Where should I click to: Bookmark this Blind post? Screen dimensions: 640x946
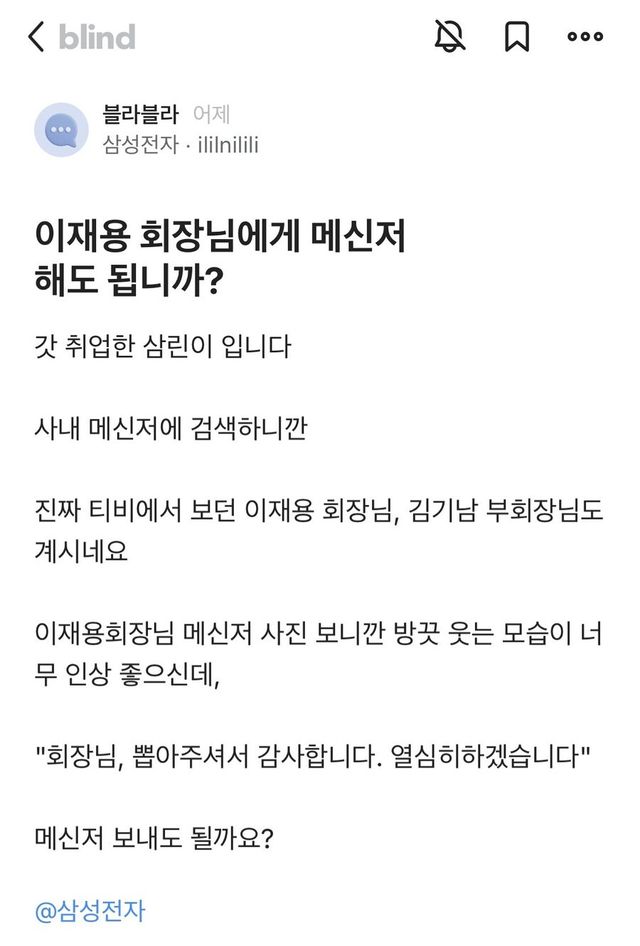click(516, 37)
